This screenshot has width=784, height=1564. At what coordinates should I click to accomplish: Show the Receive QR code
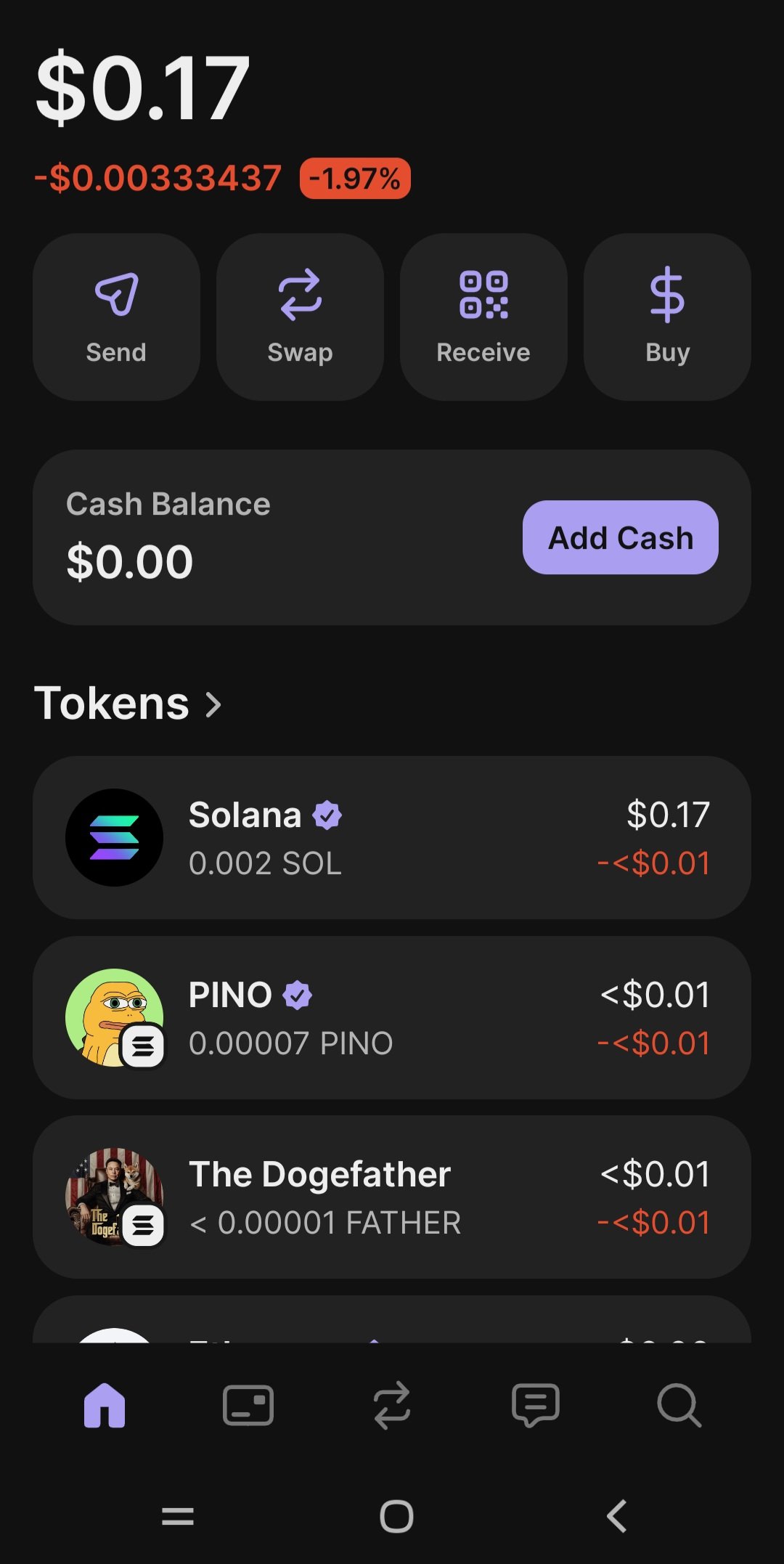[483, 317]
